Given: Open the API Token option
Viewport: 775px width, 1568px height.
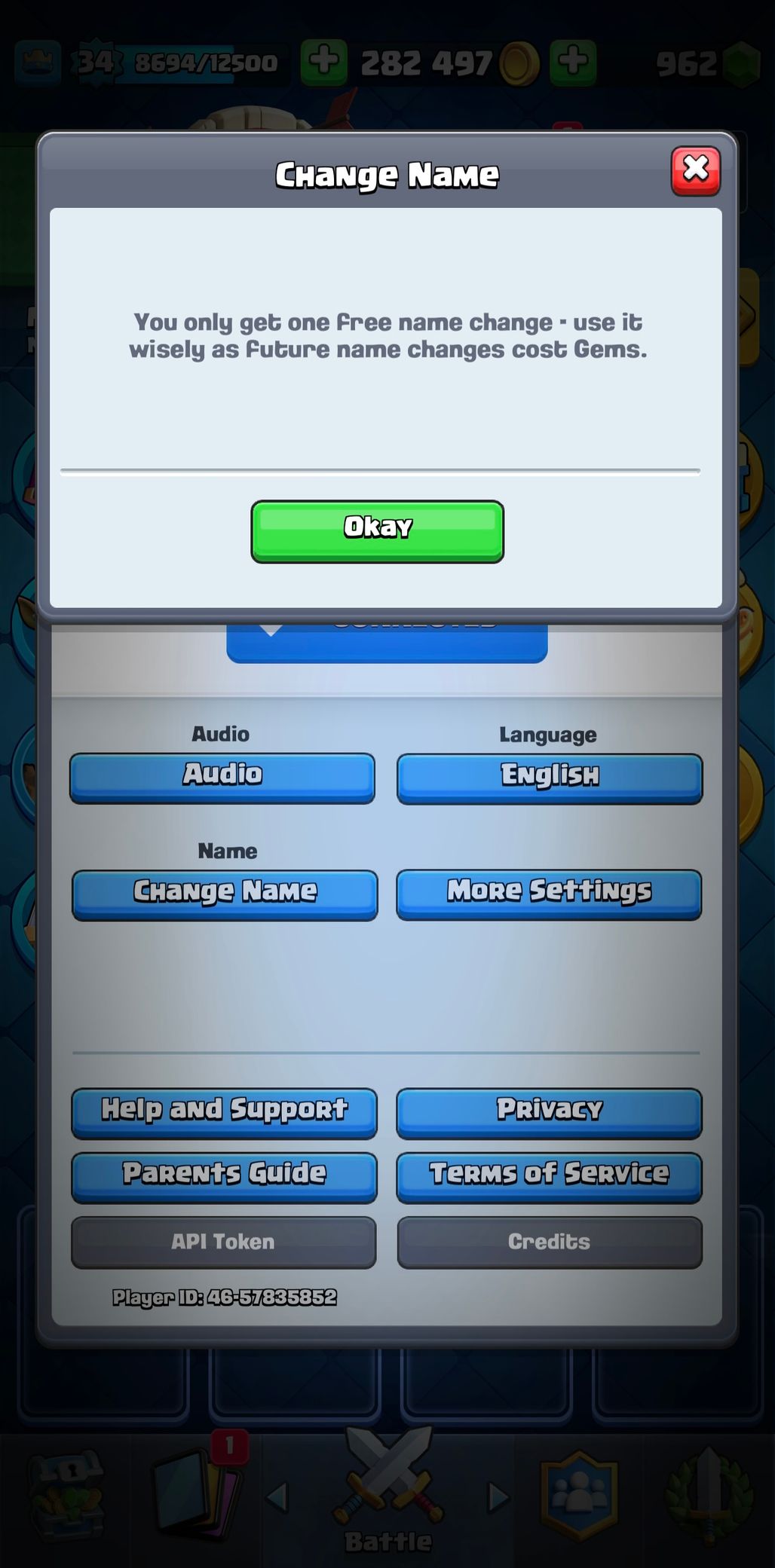Looking at the screenshot, I should pos(223,1242).
